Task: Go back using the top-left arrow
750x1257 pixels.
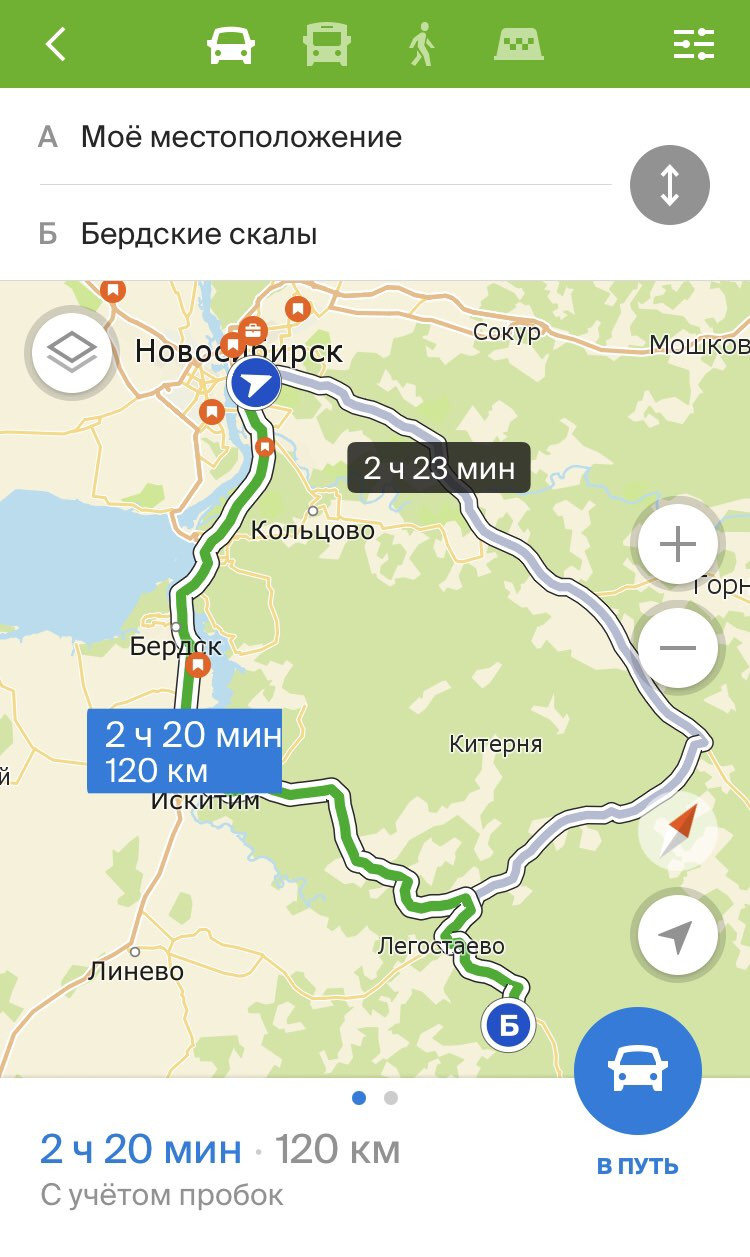Action: 56,44
